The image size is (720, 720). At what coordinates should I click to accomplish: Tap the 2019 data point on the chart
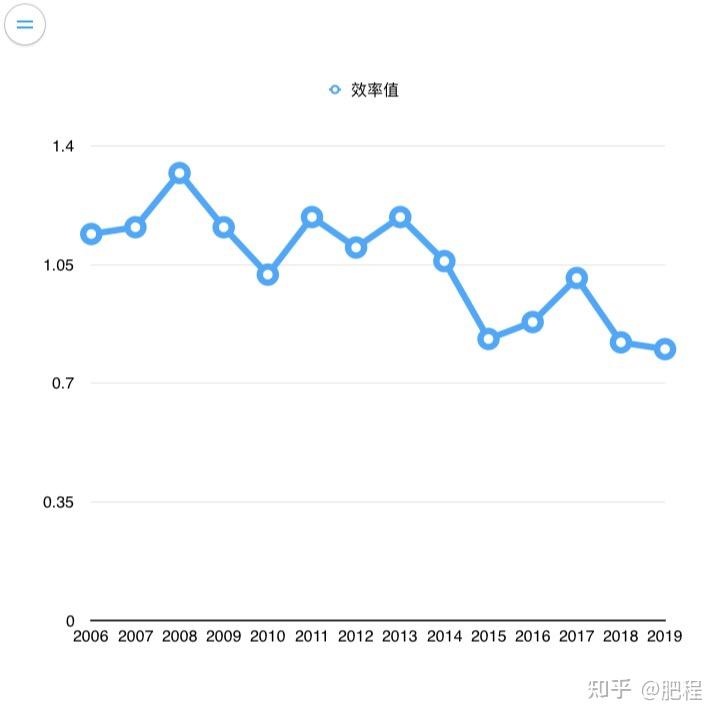664,349
